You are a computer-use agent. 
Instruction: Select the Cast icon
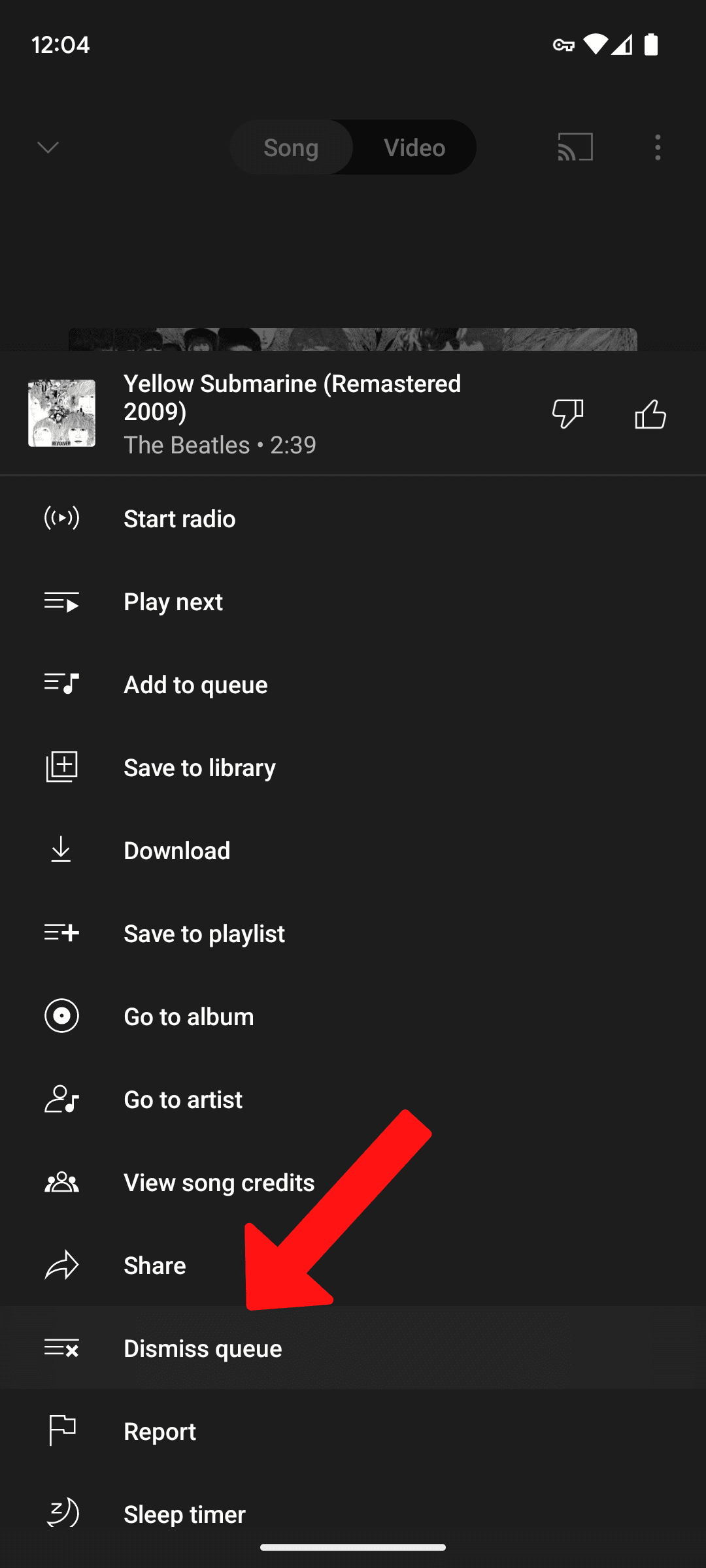coord(573,148)
